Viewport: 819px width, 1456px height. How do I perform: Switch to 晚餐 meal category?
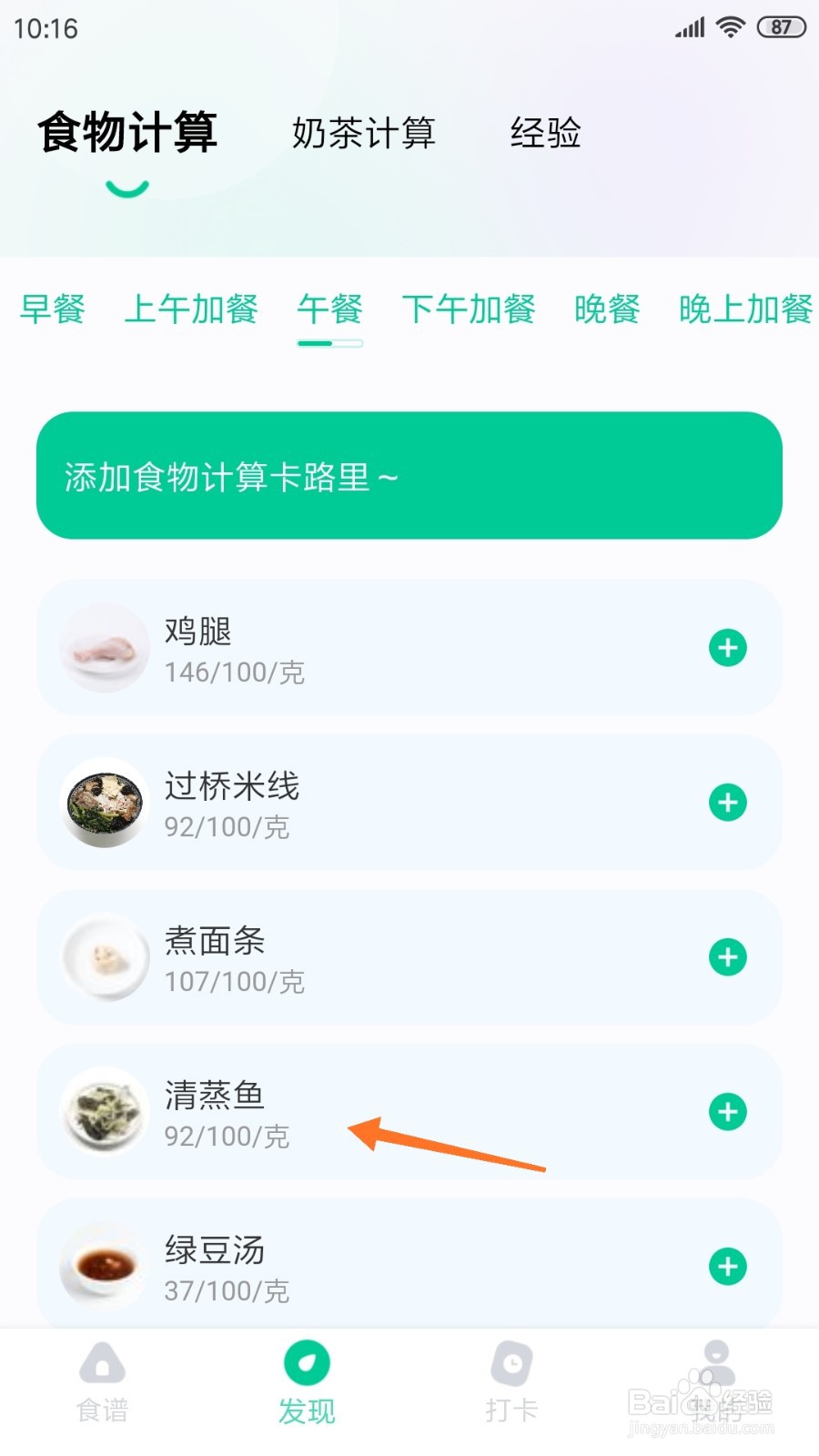[606, 310]
